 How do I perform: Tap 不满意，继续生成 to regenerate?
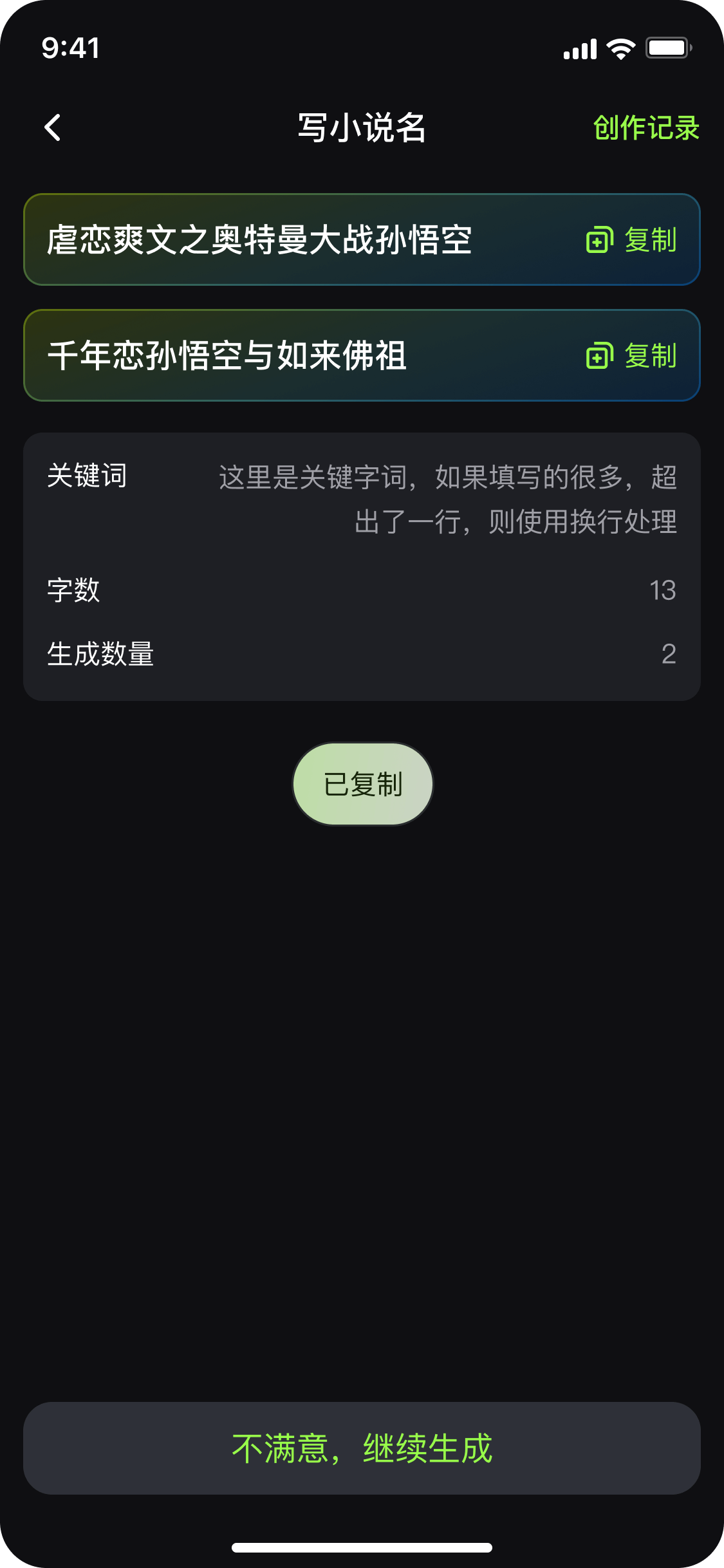tap(362, 1448)
